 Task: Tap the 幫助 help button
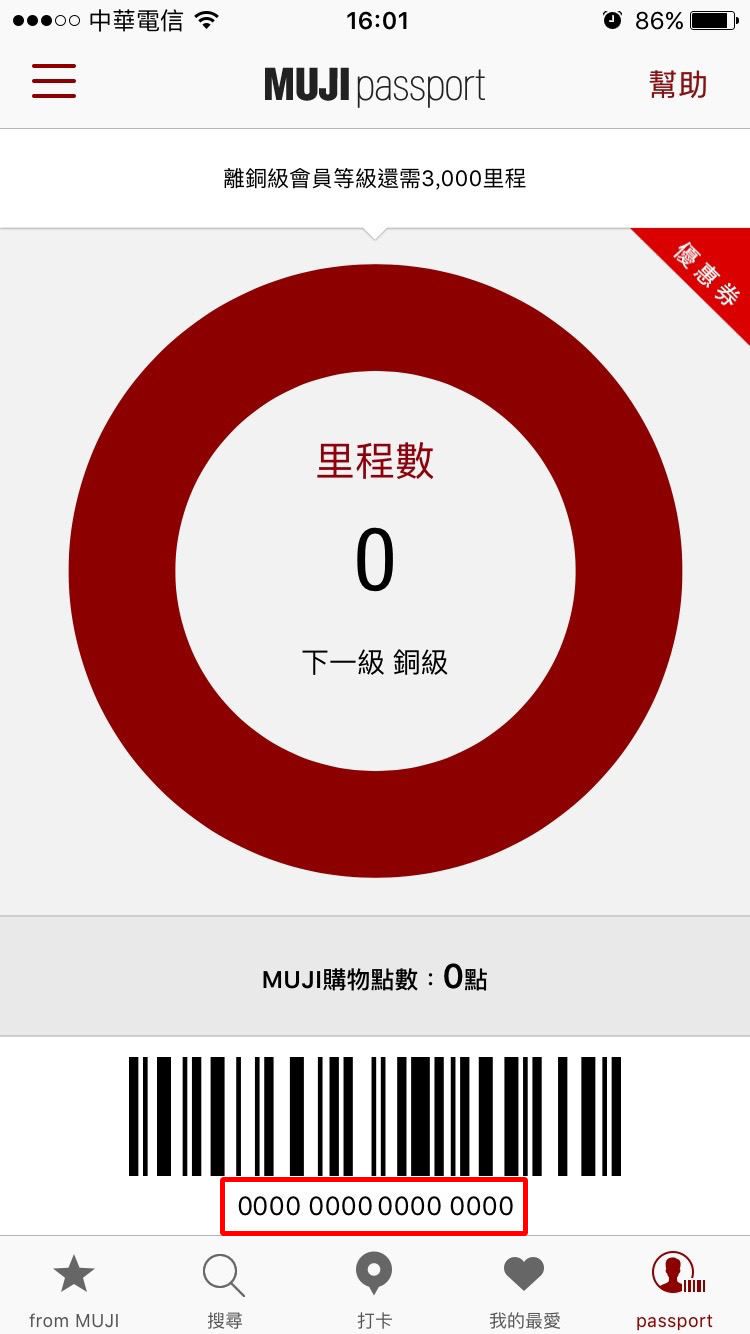tap(678, 85)
